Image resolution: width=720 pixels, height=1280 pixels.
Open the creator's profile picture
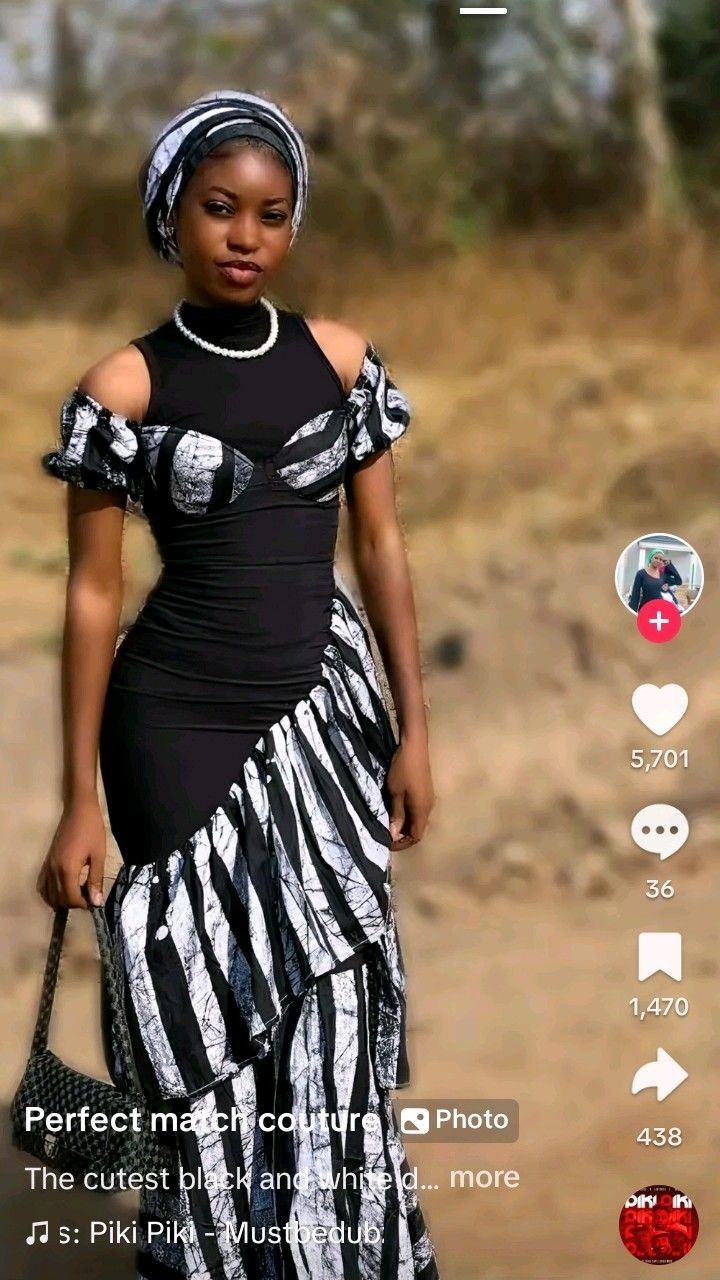pyautogui.click(x=659, y=575)
